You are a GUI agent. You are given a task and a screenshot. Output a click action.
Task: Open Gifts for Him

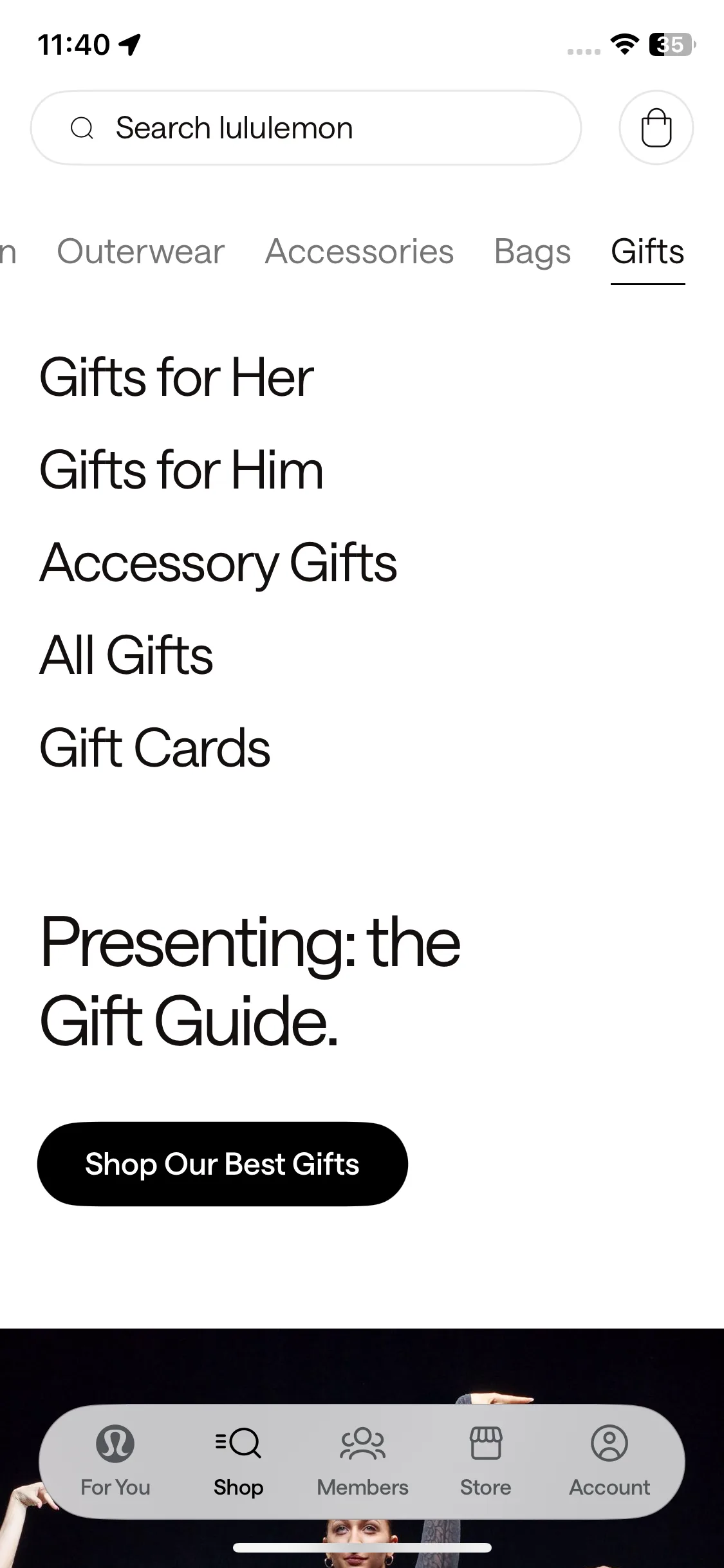tap(181, 470)
